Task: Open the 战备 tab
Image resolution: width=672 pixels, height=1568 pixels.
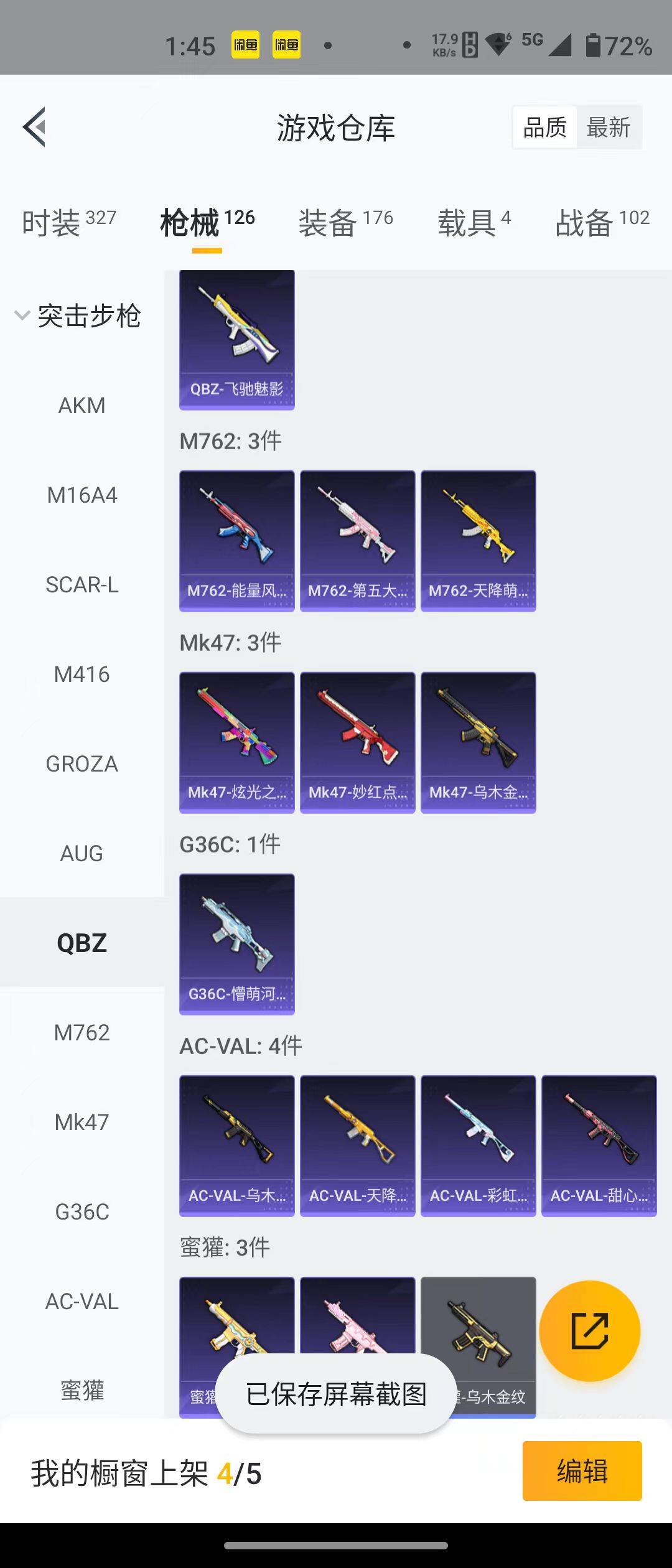Action: (602, 222)
